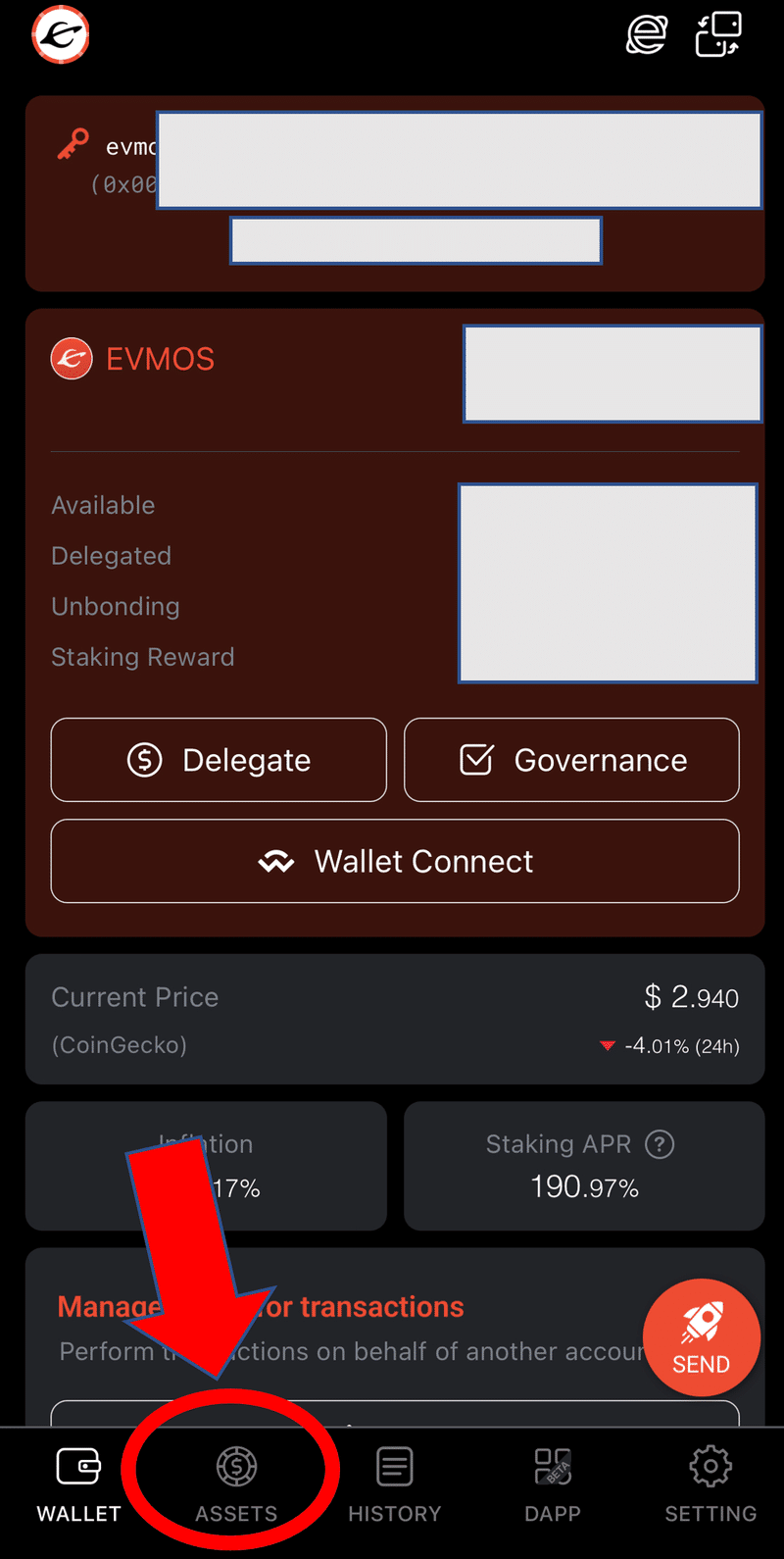784x1559 pixels.
Task: Open the Evmos chain selector logo
Action: click(61, 35)
